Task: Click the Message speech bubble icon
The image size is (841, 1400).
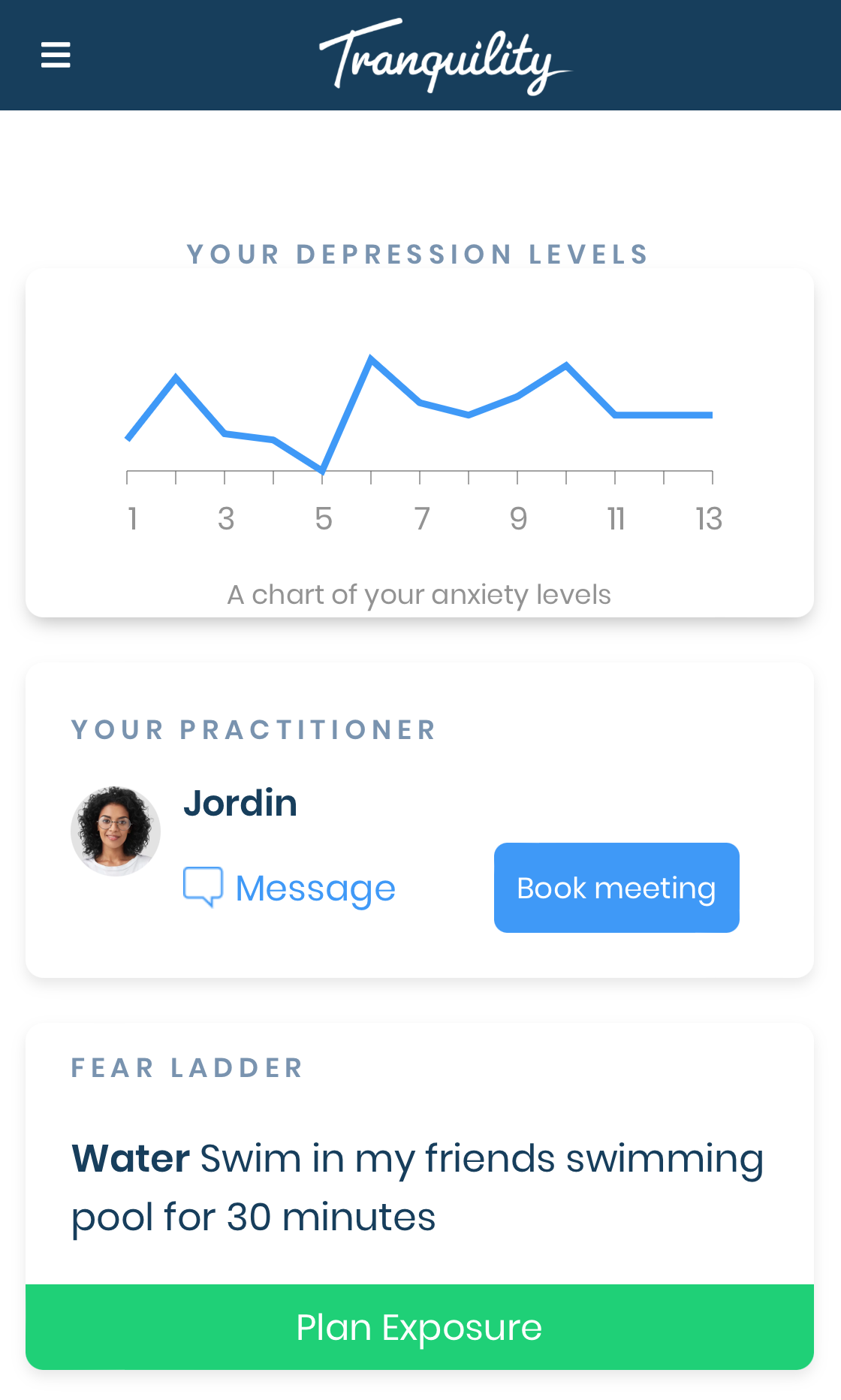Action: (x=203, y=886)
